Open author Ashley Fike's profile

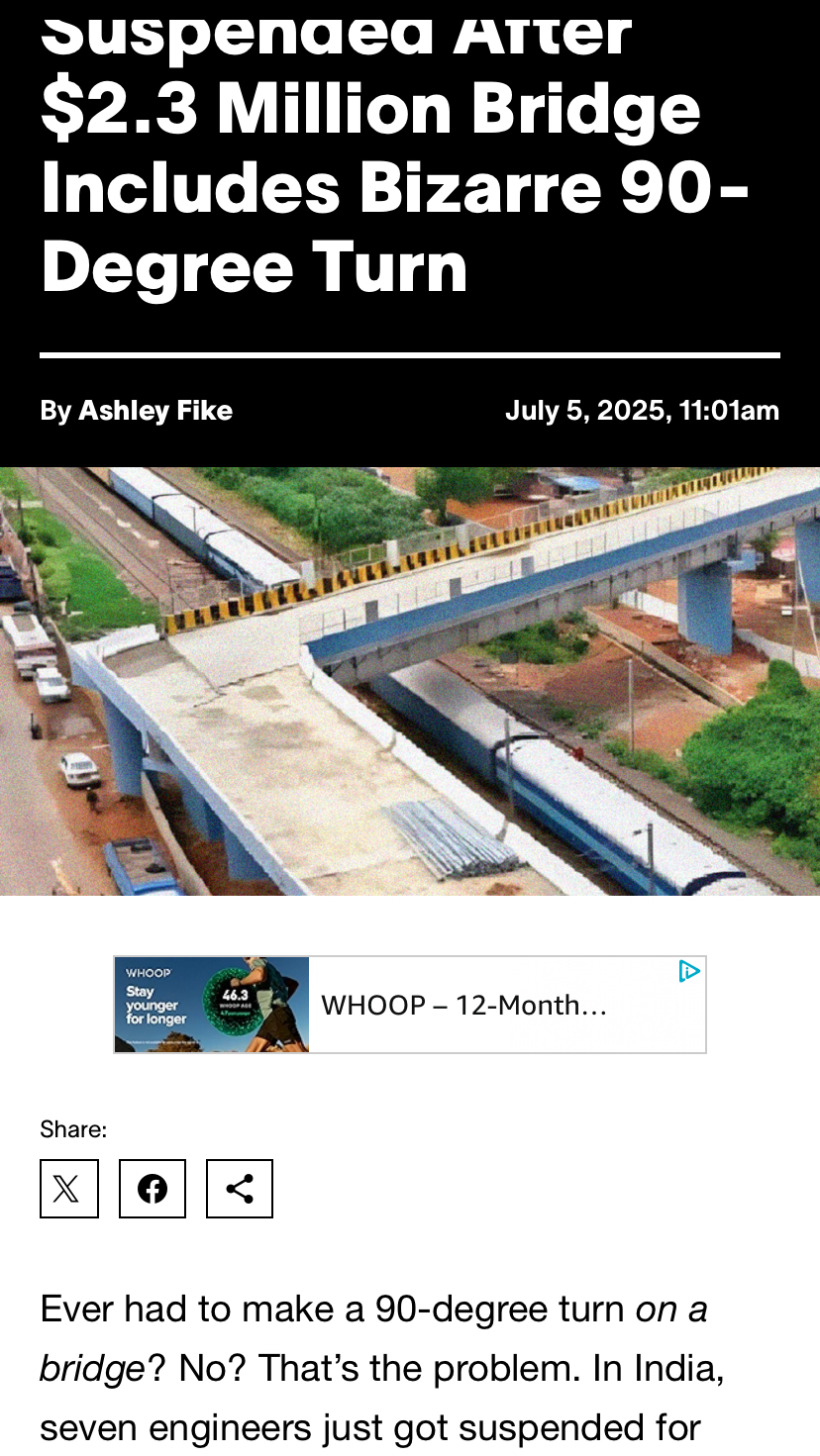pos(155,410)
